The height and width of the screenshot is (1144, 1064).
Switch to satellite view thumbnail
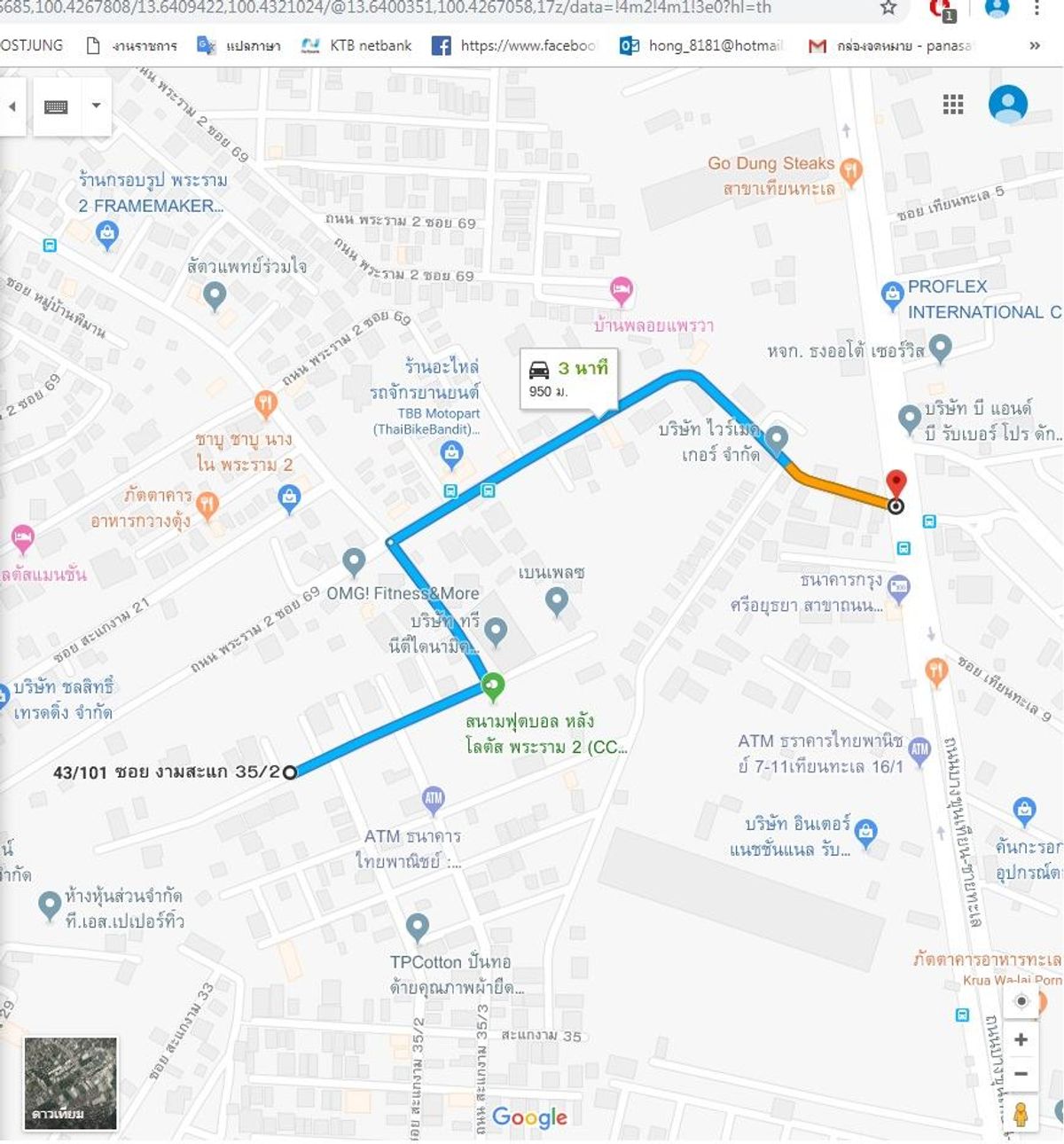point(71,1083)
